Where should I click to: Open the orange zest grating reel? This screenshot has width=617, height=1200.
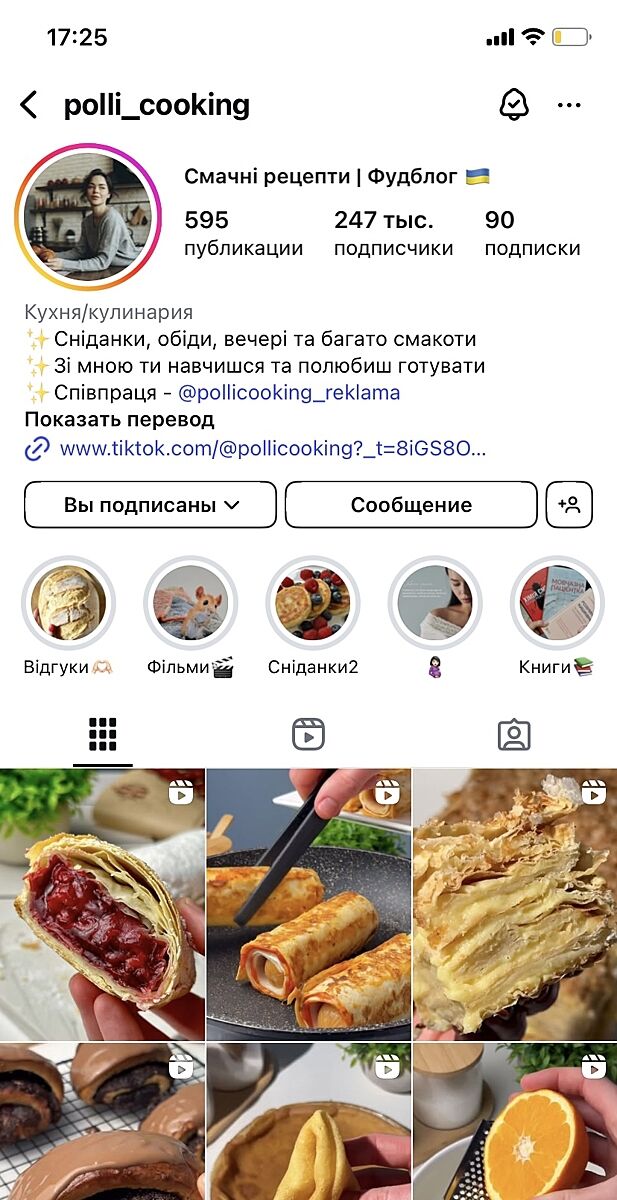click(x=515, y=1122)
